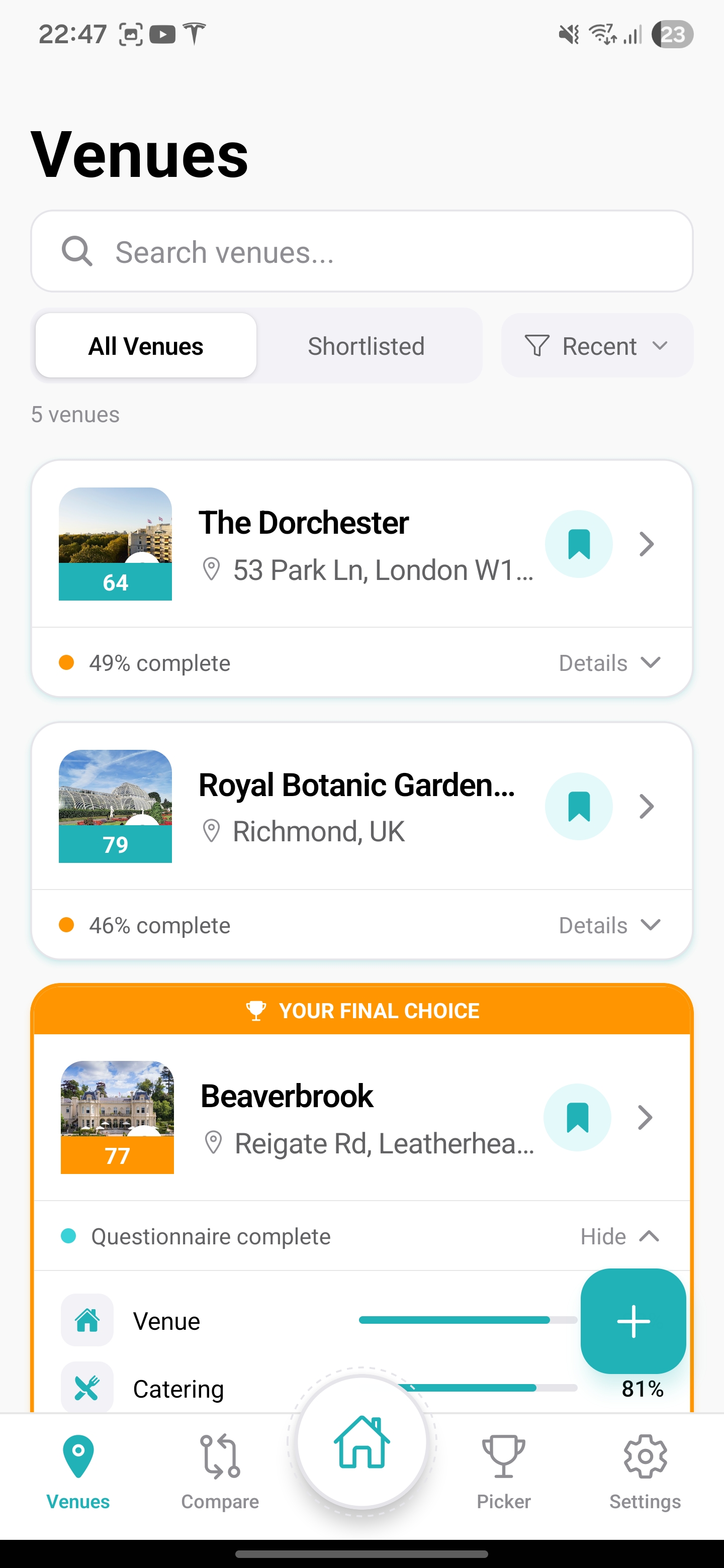724x1568 pixels.
Task: Toggle bookmark on Royal Botanic Gardens
Action: click(578, 807)
